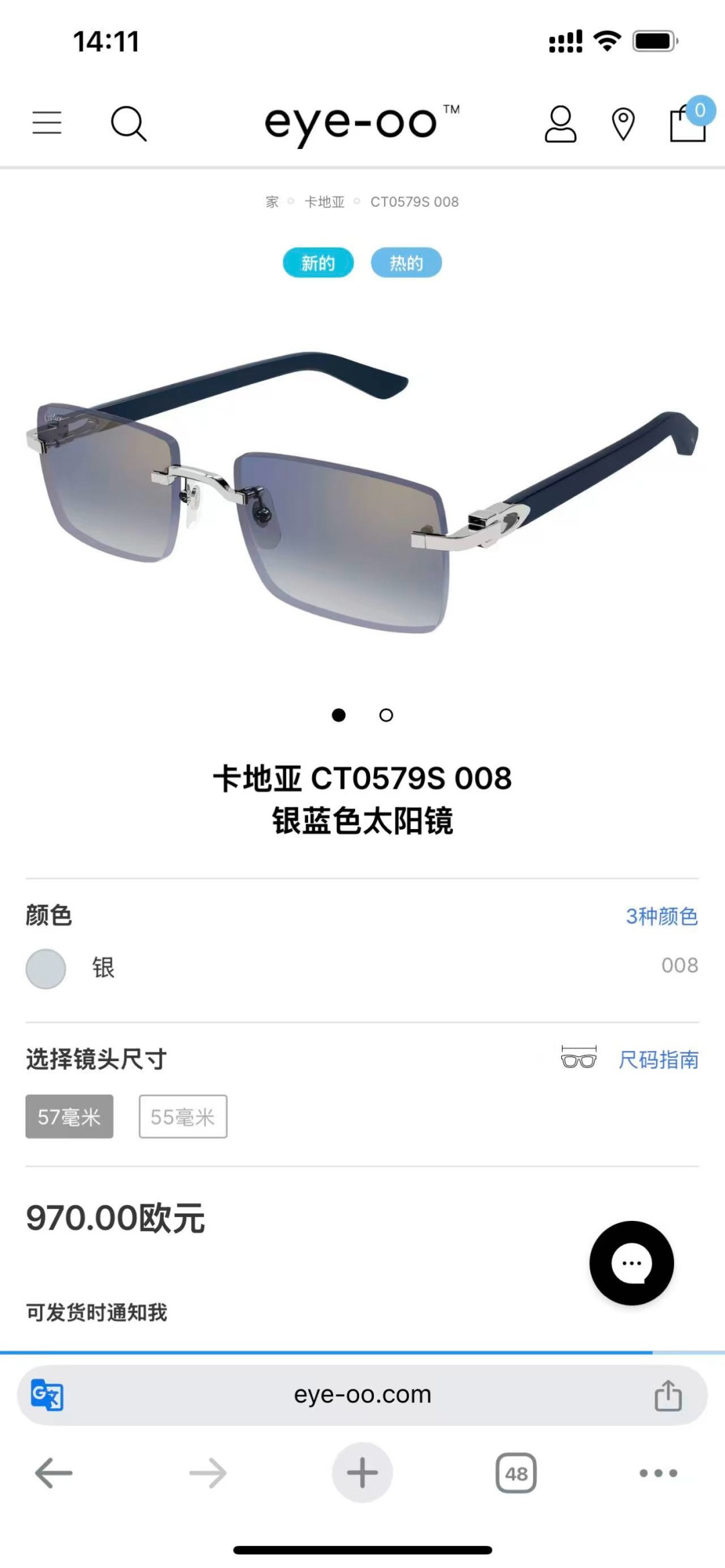Viewport: 725px width, 1568px height.
Task: Go back with the browser arrow
Action: point(54,1473)
